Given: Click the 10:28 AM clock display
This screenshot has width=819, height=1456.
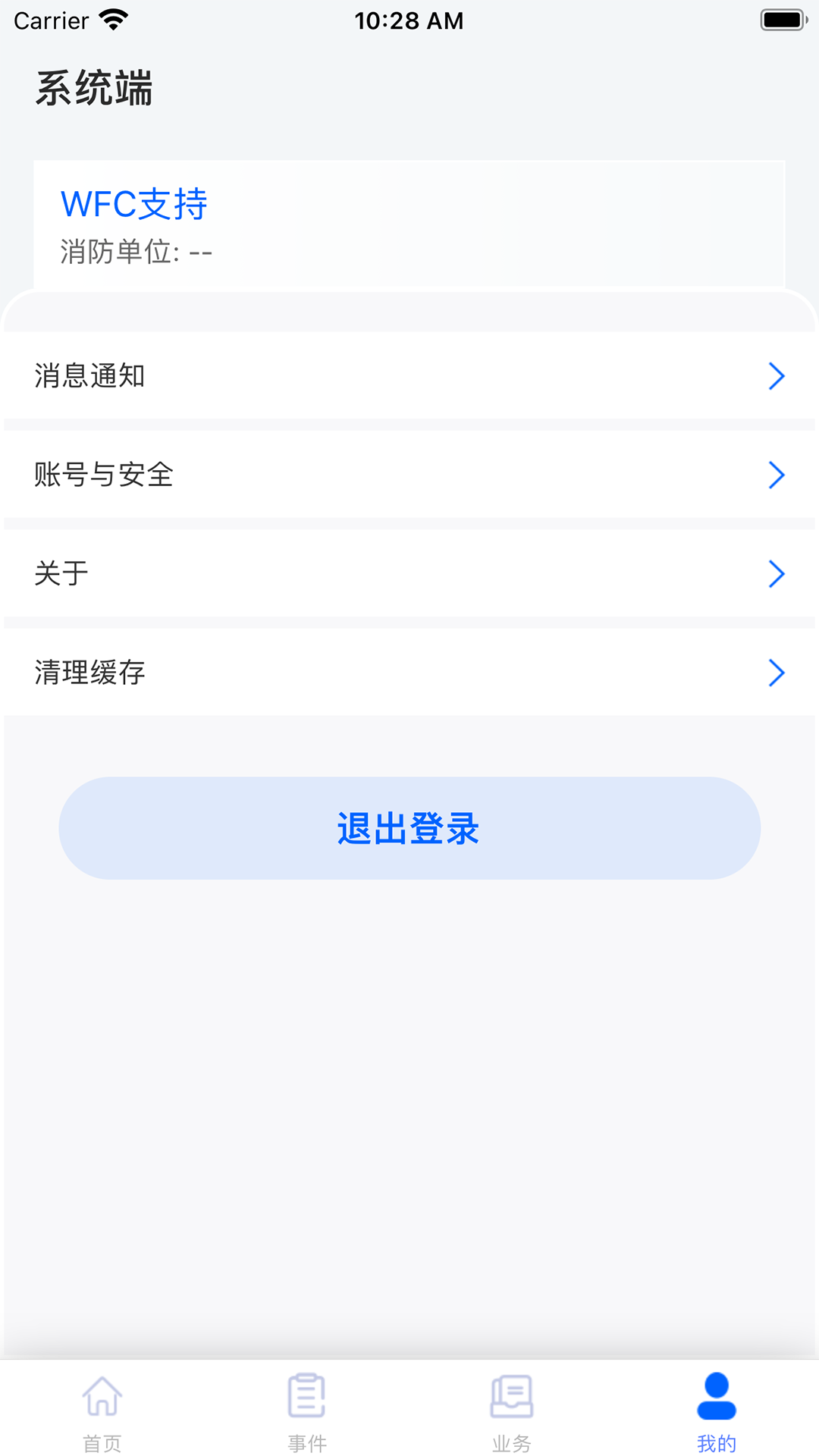Looking at the screenshot, I should [409, 20].
